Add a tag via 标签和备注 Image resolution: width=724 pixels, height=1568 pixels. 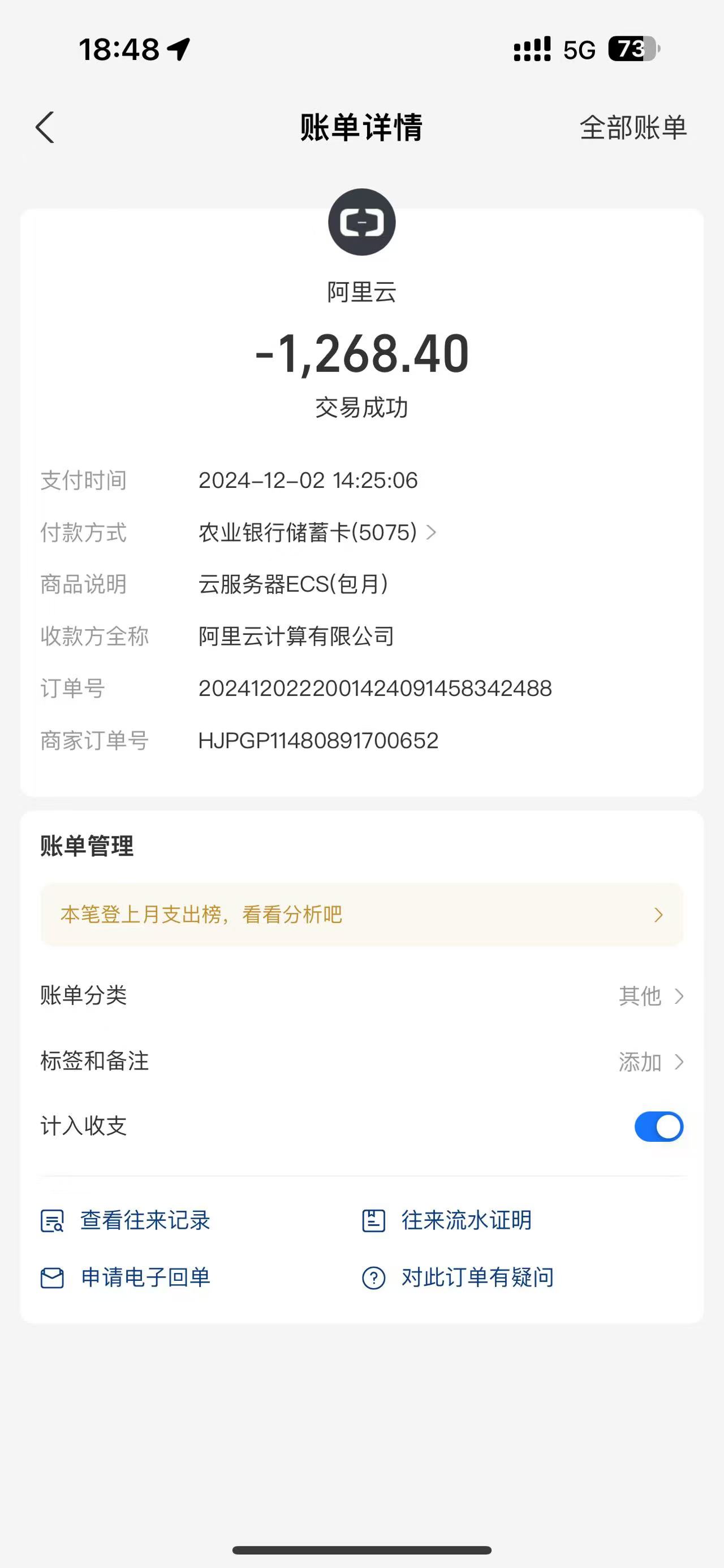[650, 1062]
